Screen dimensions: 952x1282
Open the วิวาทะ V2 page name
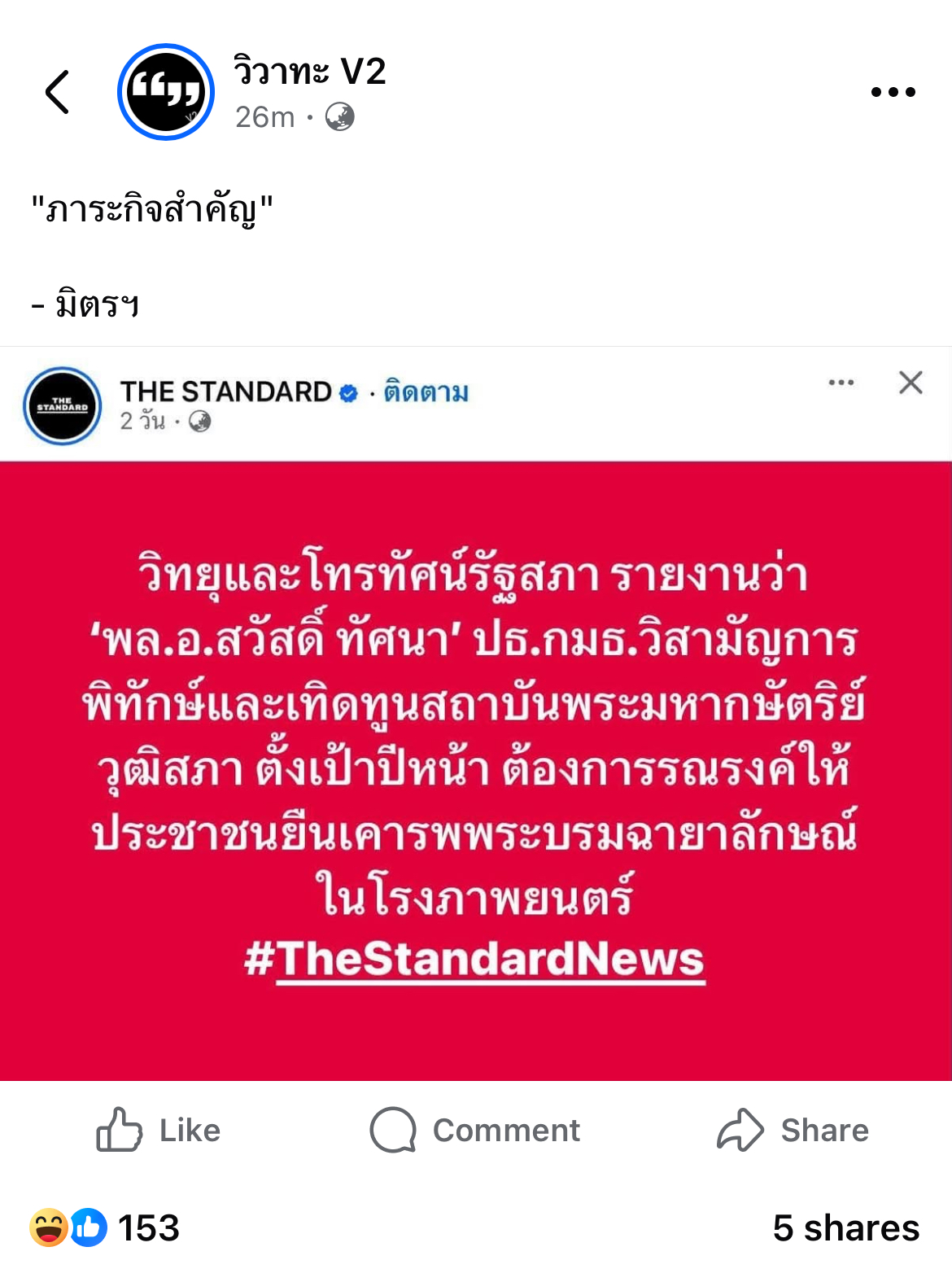point(309,72)
